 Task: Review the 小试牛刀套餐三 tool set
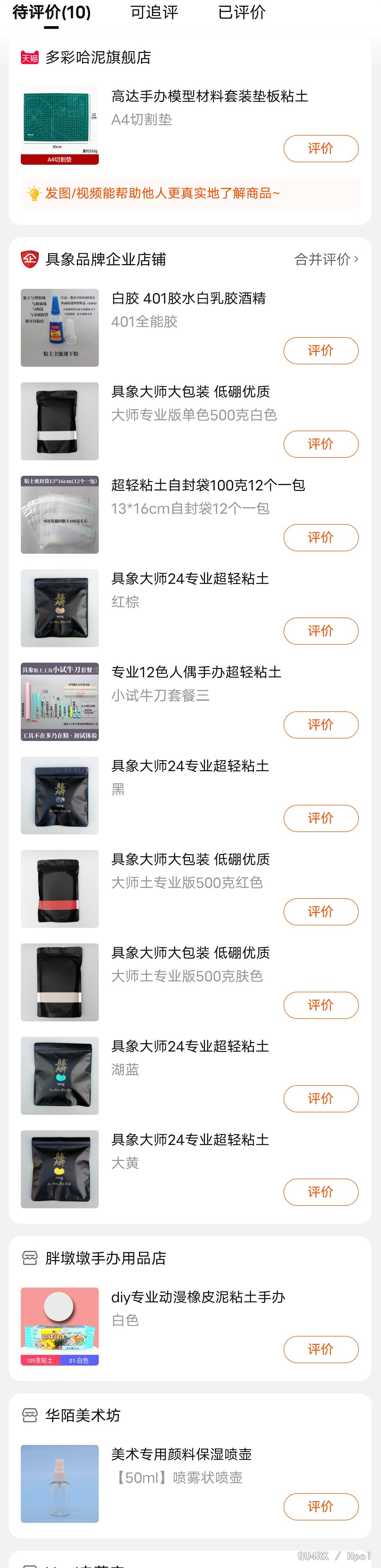click(321, 724)
